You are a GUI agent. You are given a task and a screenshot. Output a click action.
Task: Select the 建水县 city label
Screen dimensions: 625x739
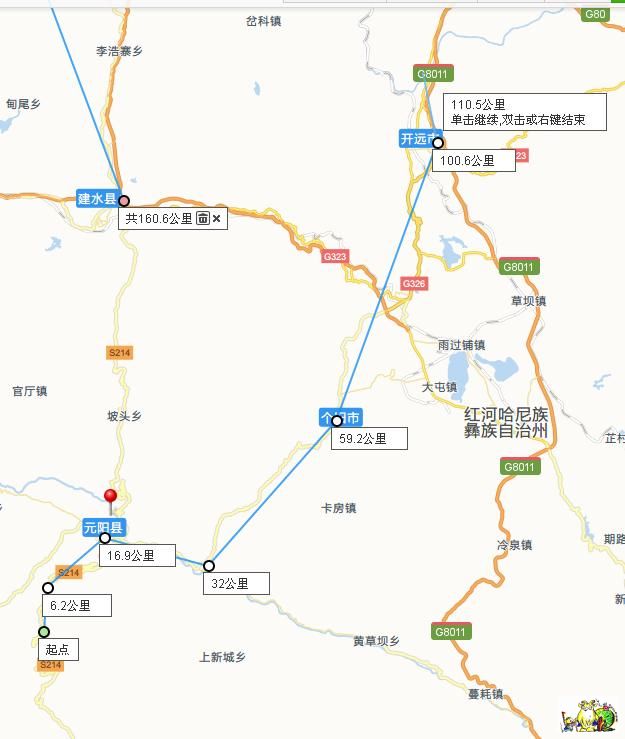97,199
